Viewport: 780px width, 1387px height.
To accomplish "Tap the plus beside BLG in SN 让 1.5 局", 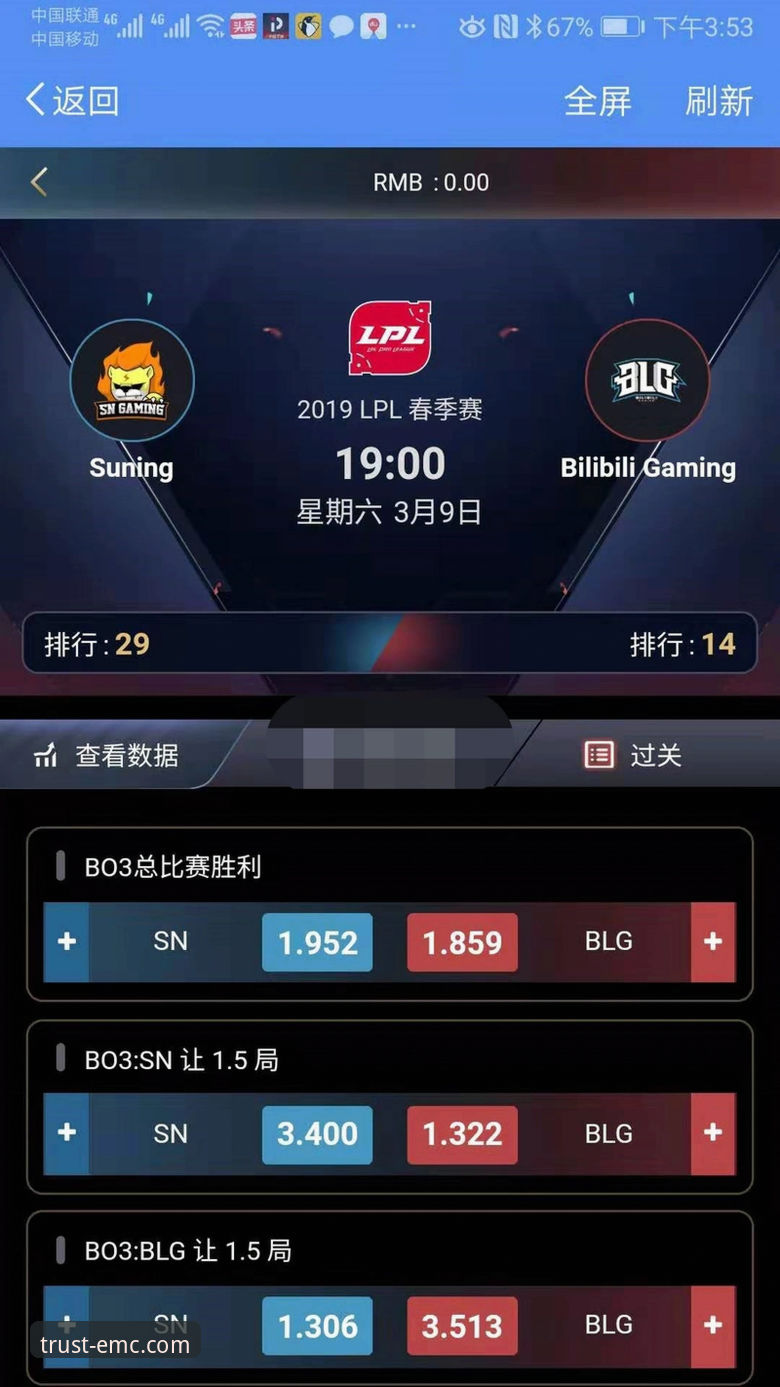I will [x=713, y=1133].
